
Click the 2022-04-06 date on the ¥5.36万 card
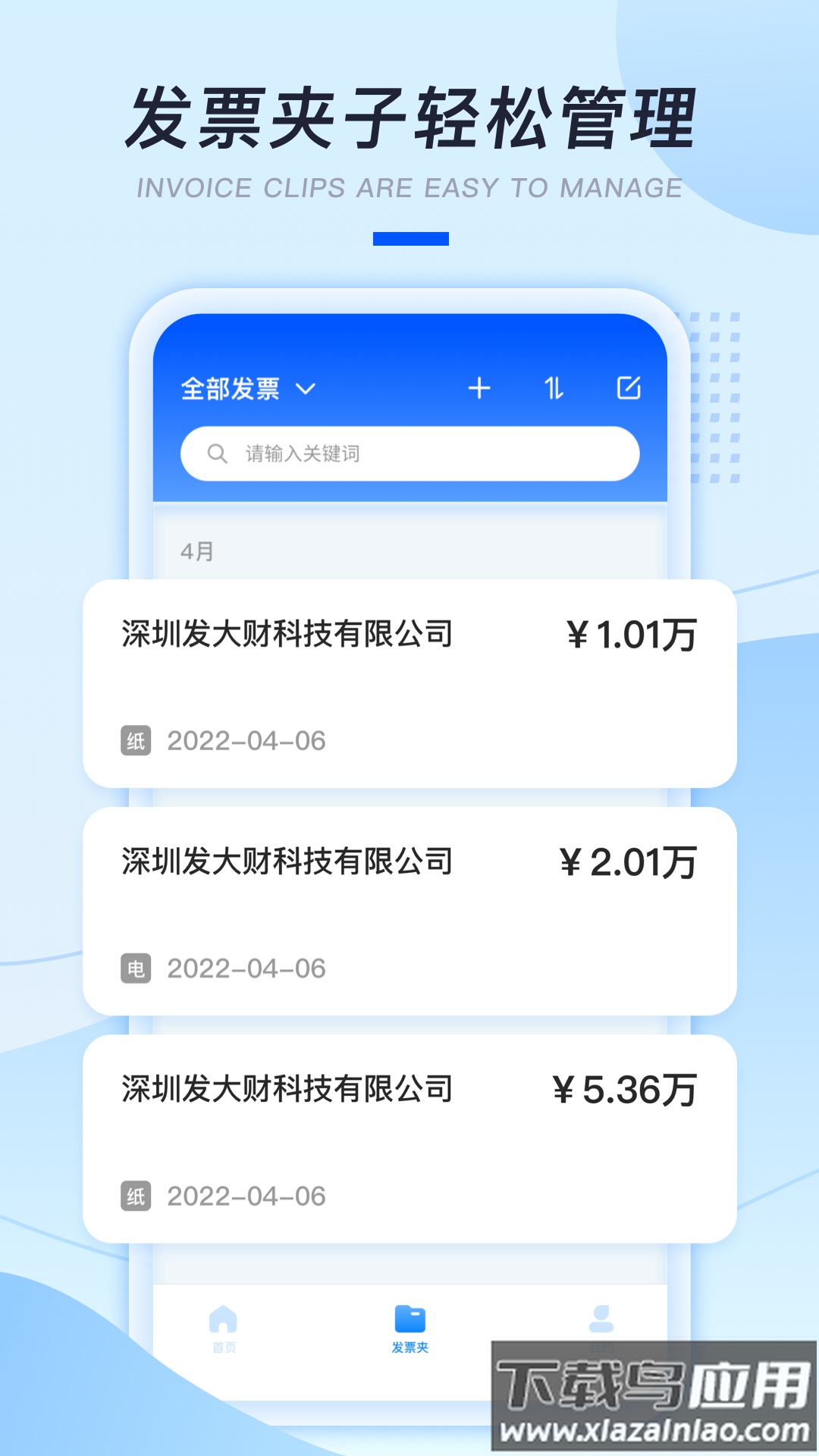(248, 1195)
